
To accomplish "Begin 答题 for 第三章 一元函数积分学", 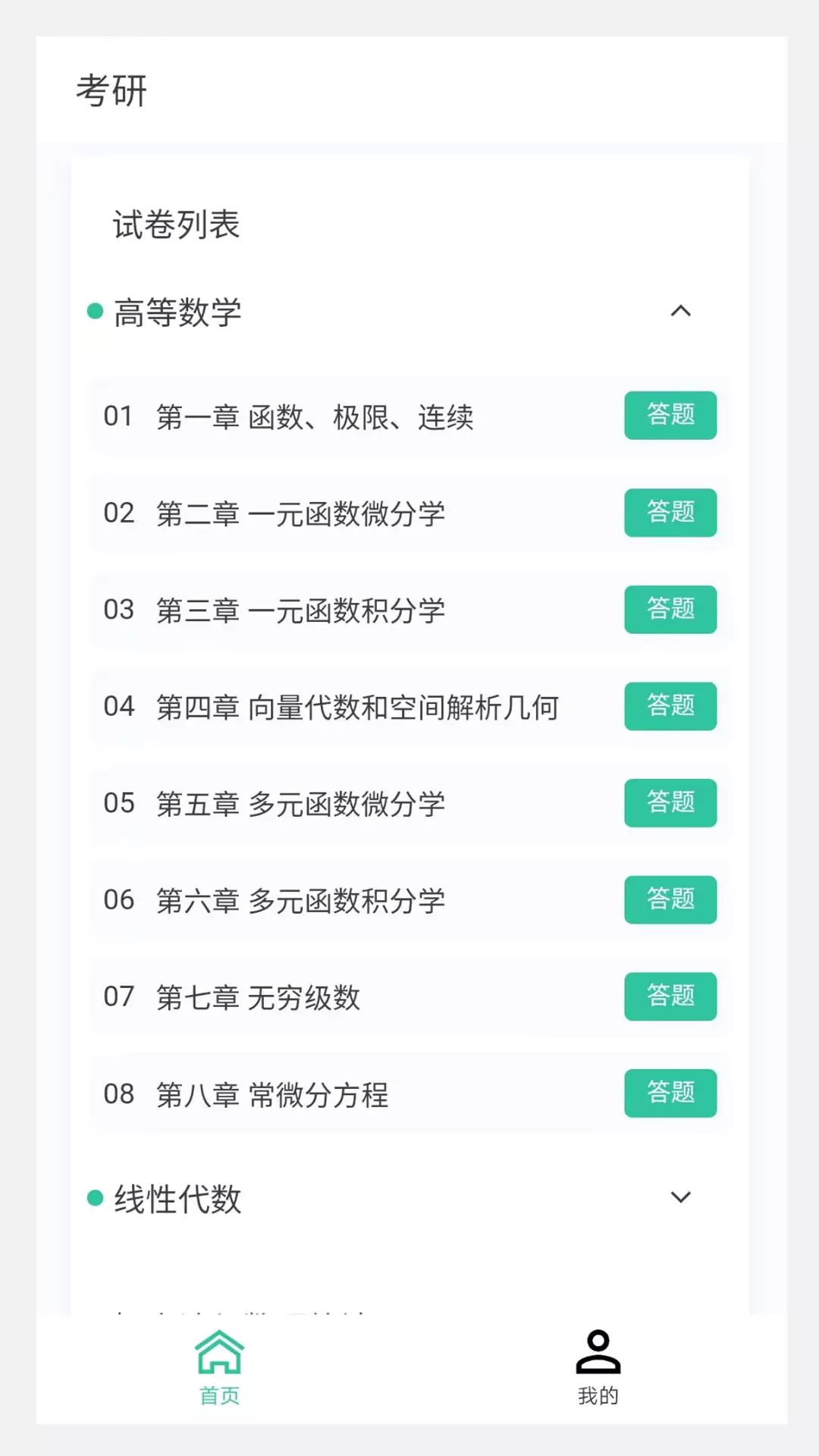I will (x=670, y=609).
